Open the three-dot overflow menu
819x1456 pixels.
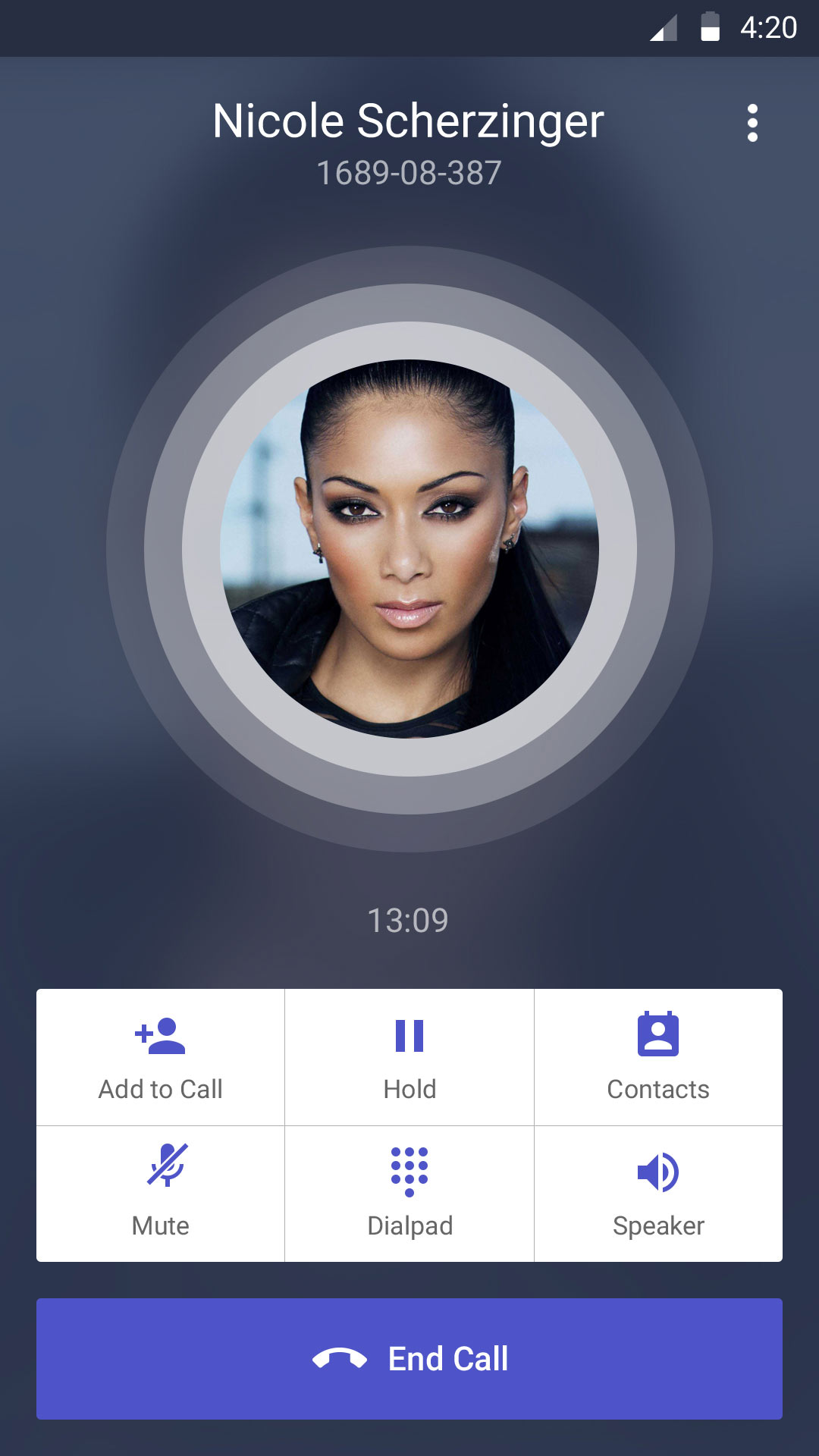pyautogui.click(x=752, y=123)
